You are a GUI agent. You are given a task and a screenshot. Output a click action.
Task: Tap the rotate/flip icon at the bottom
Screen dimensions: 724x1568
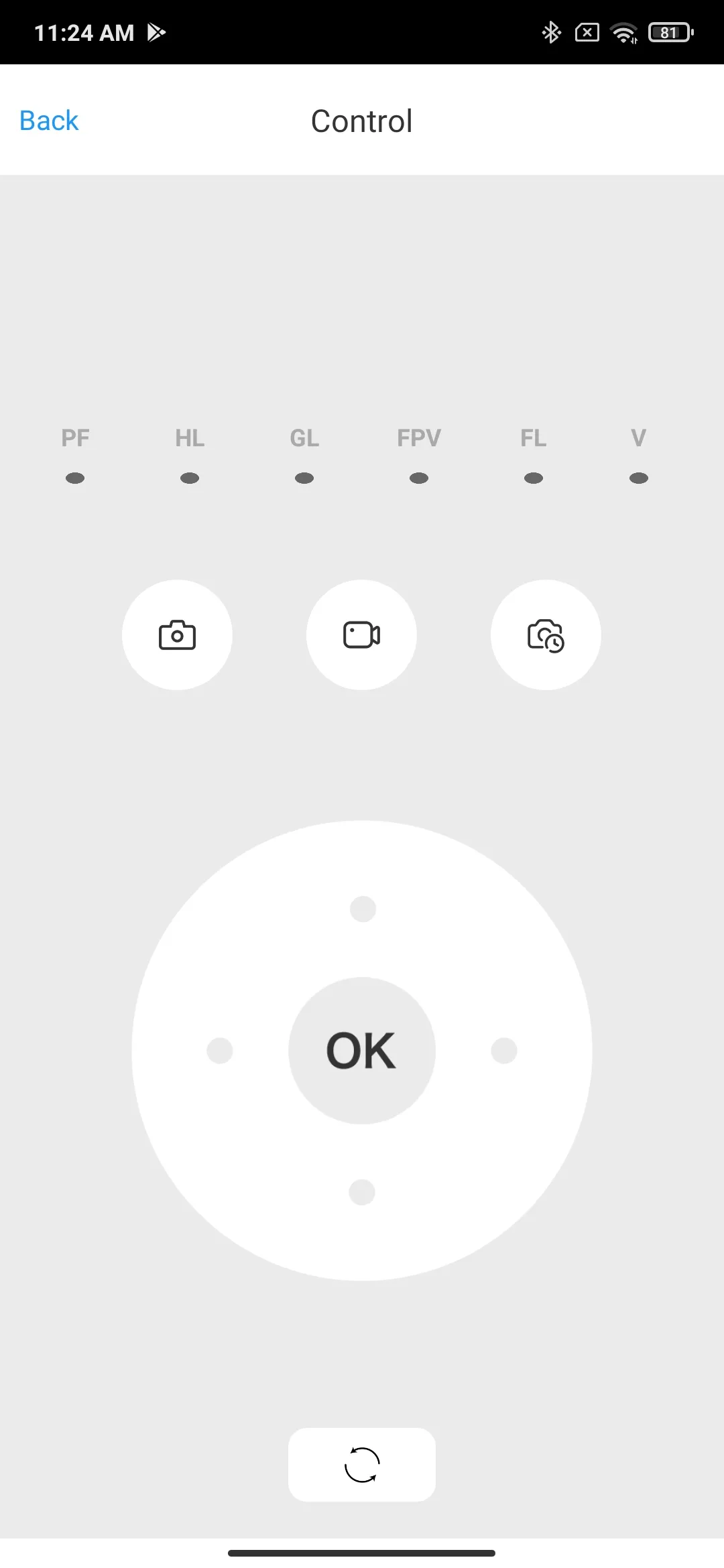(x=361, y=1464)
